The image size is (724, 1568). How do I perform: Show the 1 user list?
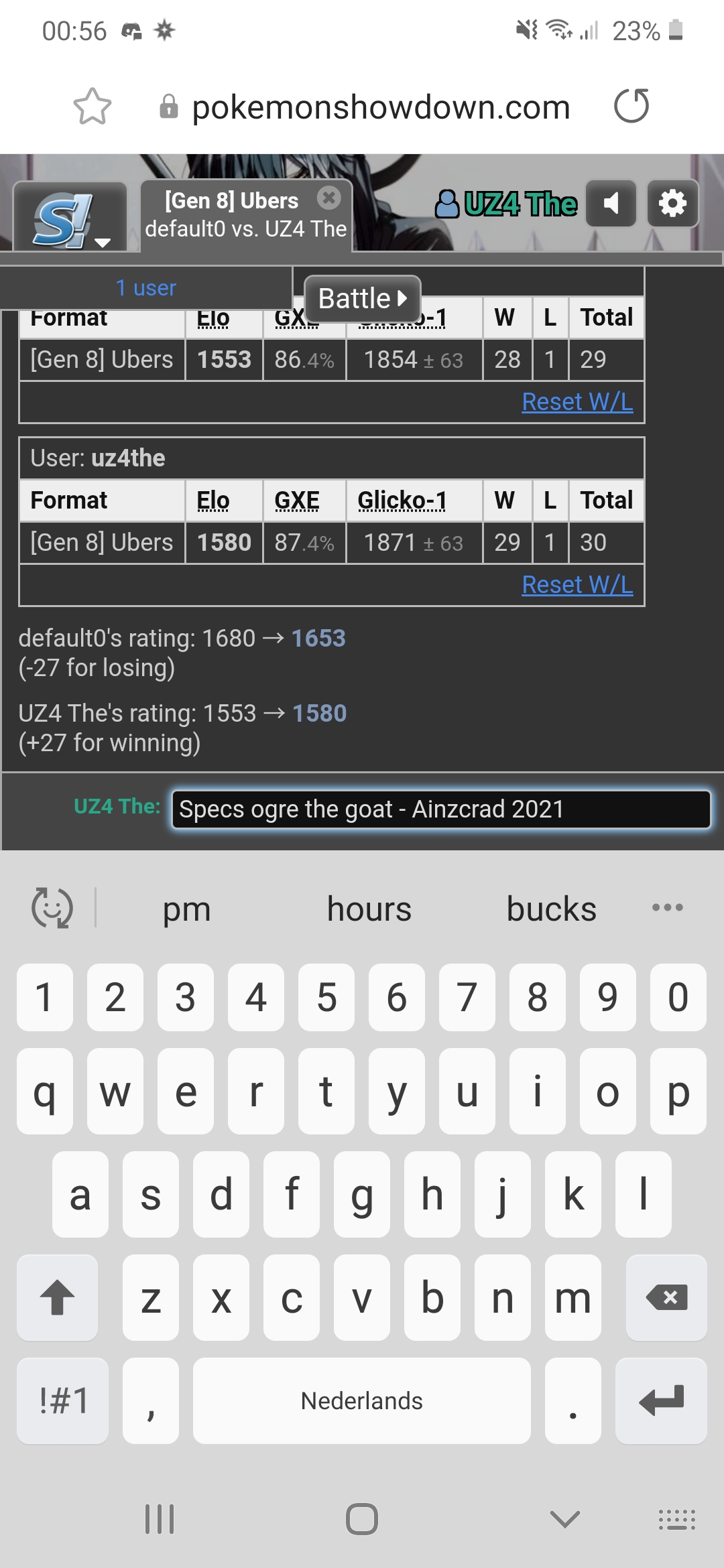pyautogui.click(x=145, y=287)
